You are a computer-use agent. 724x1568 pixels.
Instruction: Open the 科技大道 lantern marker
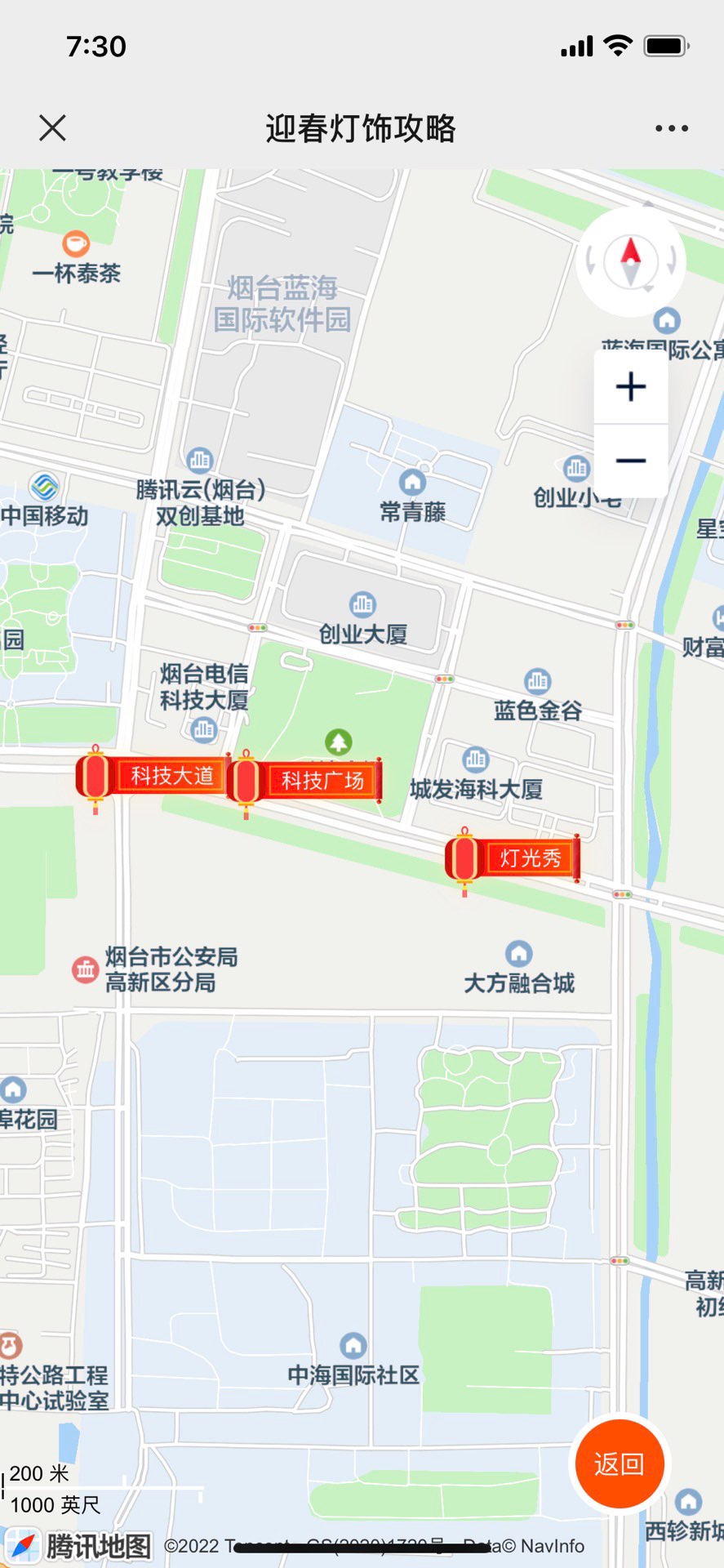151,776
